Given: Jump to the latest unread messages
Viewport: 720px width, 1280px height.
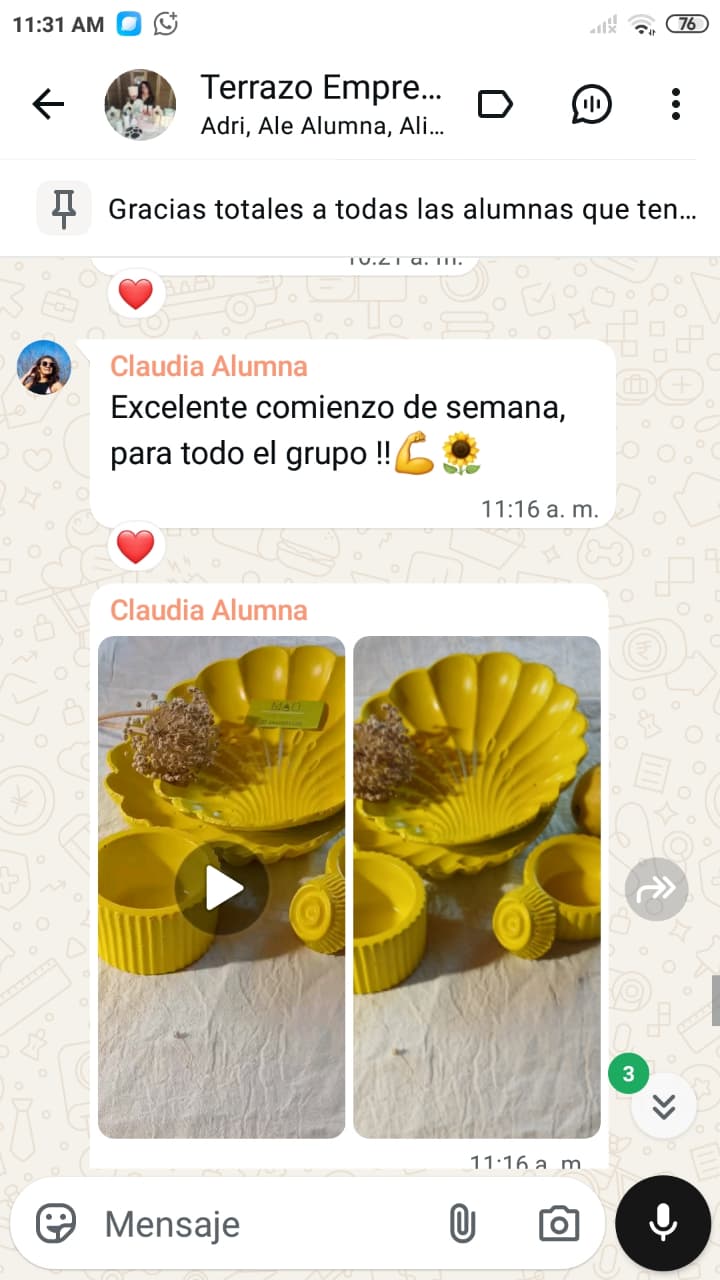Looking at the screenshot, I should click(663, 1106).
